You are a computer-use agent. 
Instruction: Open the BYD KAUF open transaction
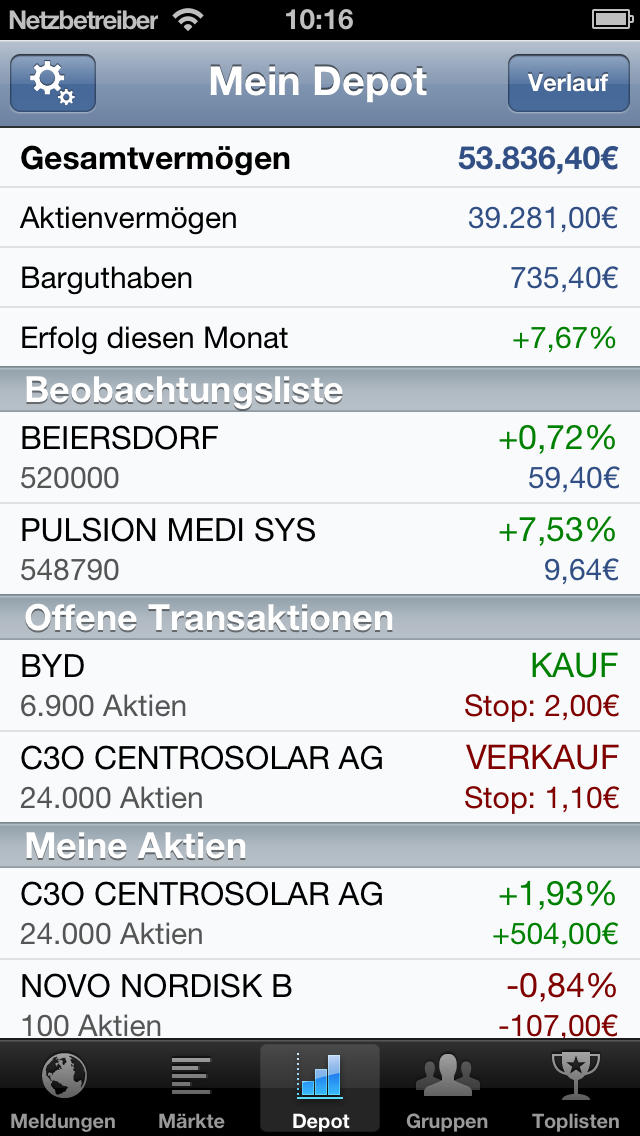(x=320, y=685)
